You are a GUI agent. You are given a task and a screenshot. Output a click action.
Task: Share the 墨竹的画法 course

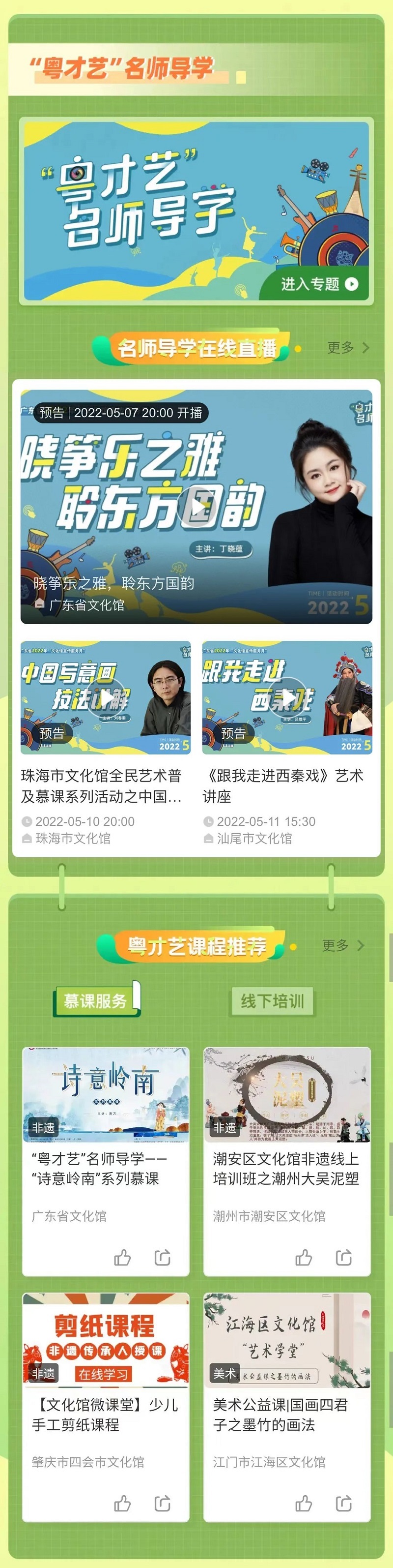344,1504
